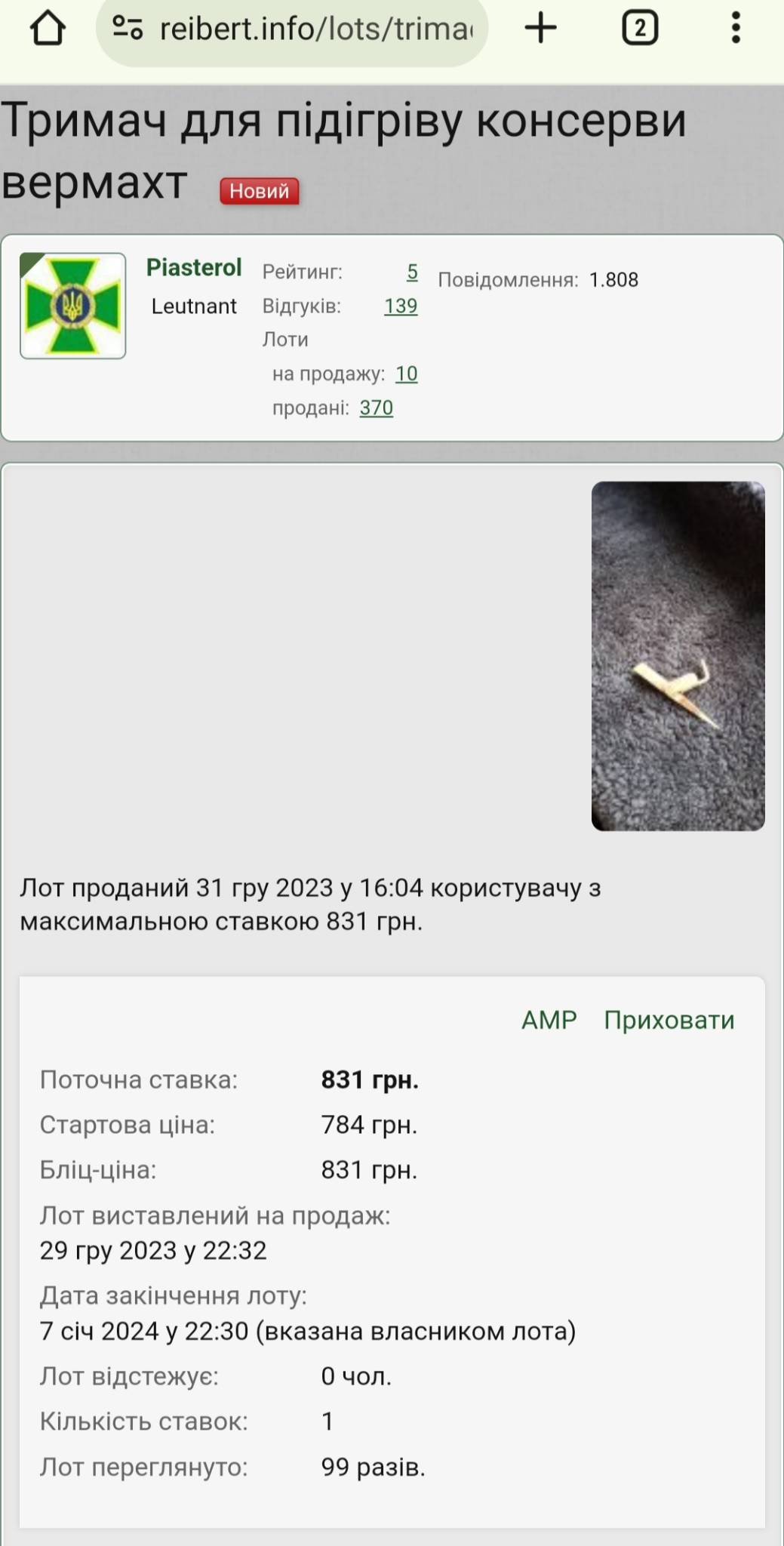Open the AMP link
The image size is (784, 1546).
coord(549,1020)
